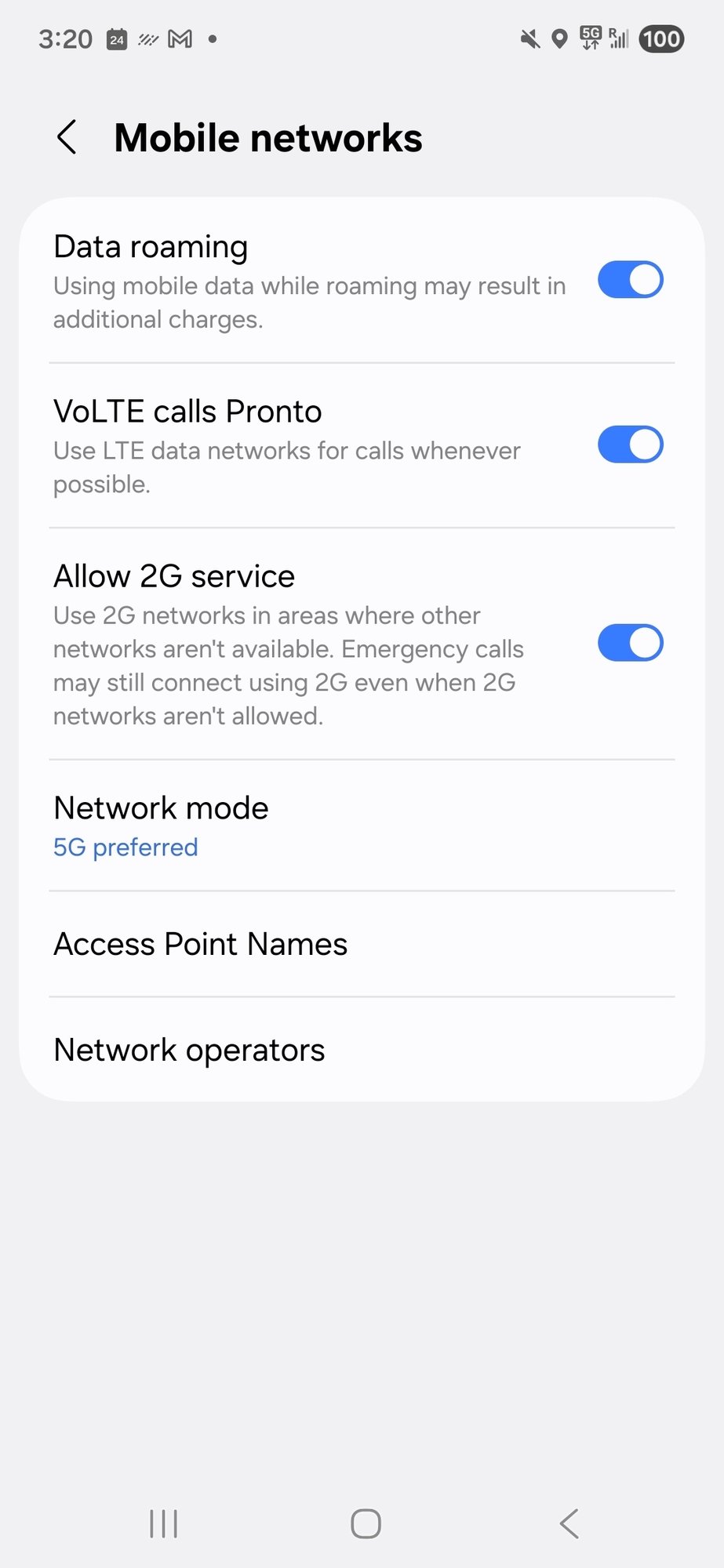Go back using the Mobile networks arrow

(67, 137)
